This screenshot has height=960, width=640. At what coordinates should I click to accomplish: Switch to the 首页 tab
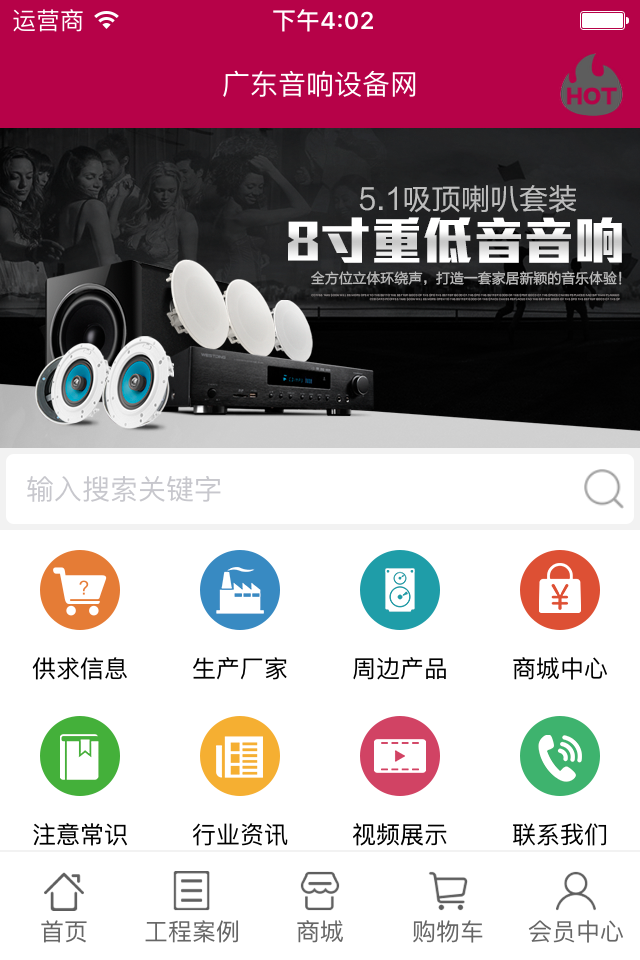[64, 906]
